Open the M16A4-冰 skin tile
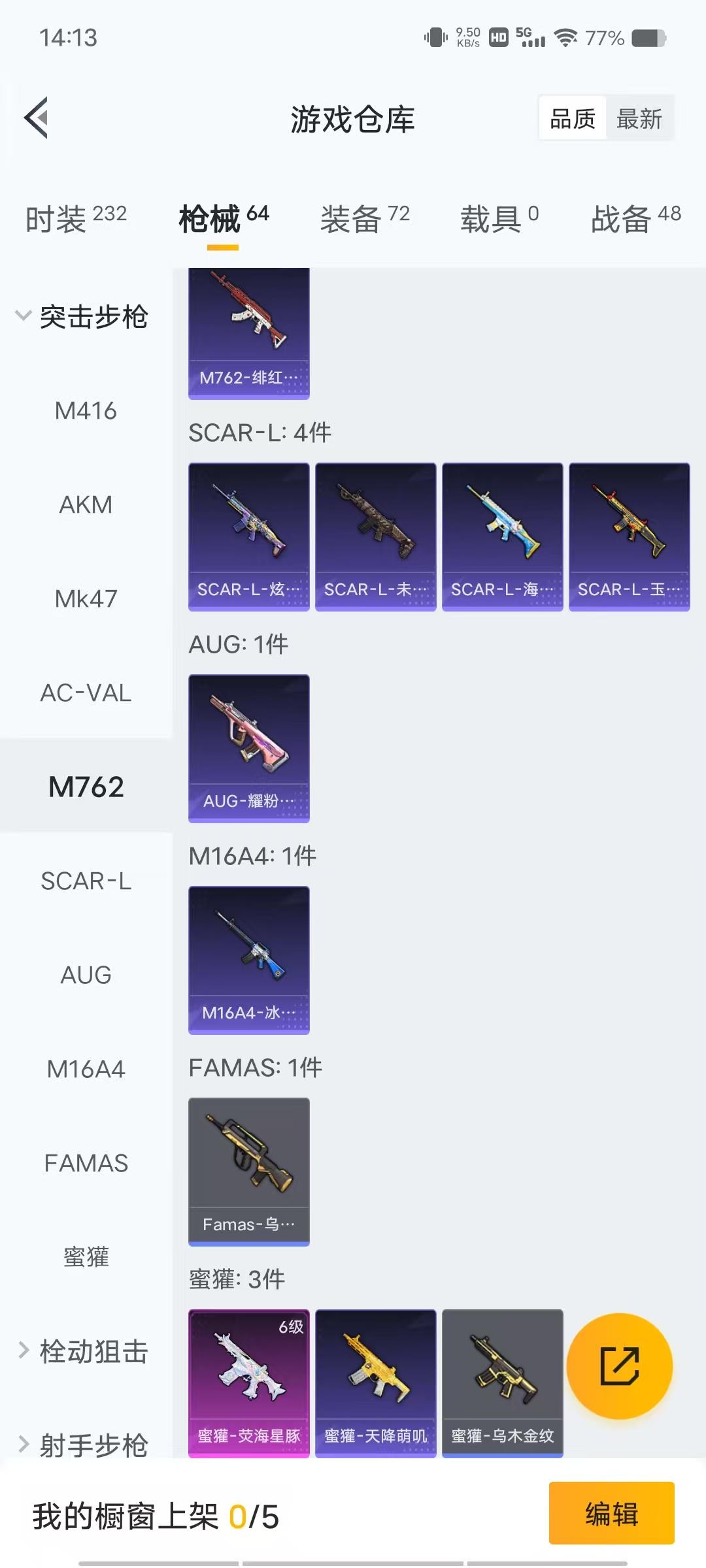Screen dimensions: 706x1568 249,960
